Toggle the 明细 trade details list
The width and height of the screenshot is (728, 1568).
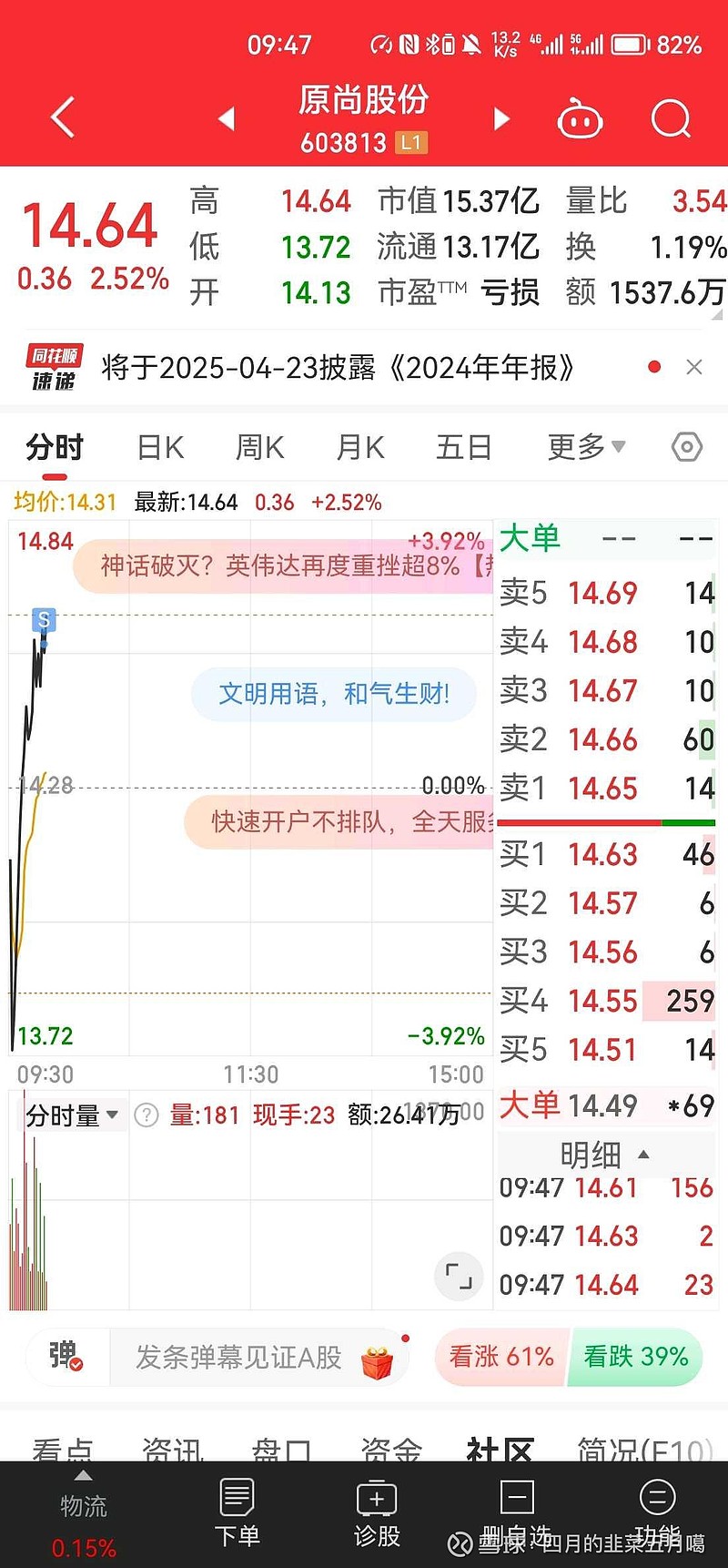(x=605, y=1156)
